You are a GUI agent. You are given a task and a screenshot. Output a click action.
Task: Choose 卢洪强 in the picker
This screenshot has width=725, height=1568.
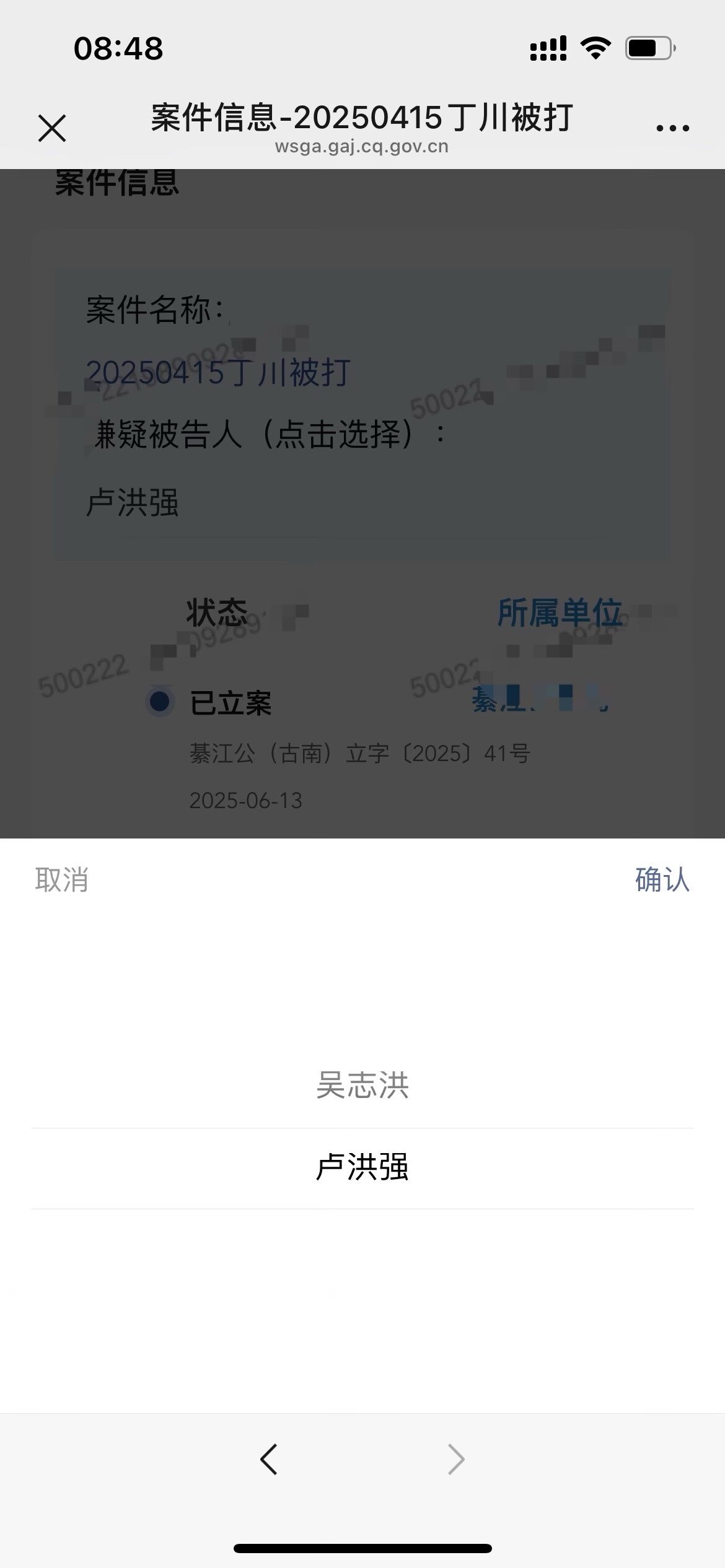(362, 1167)
